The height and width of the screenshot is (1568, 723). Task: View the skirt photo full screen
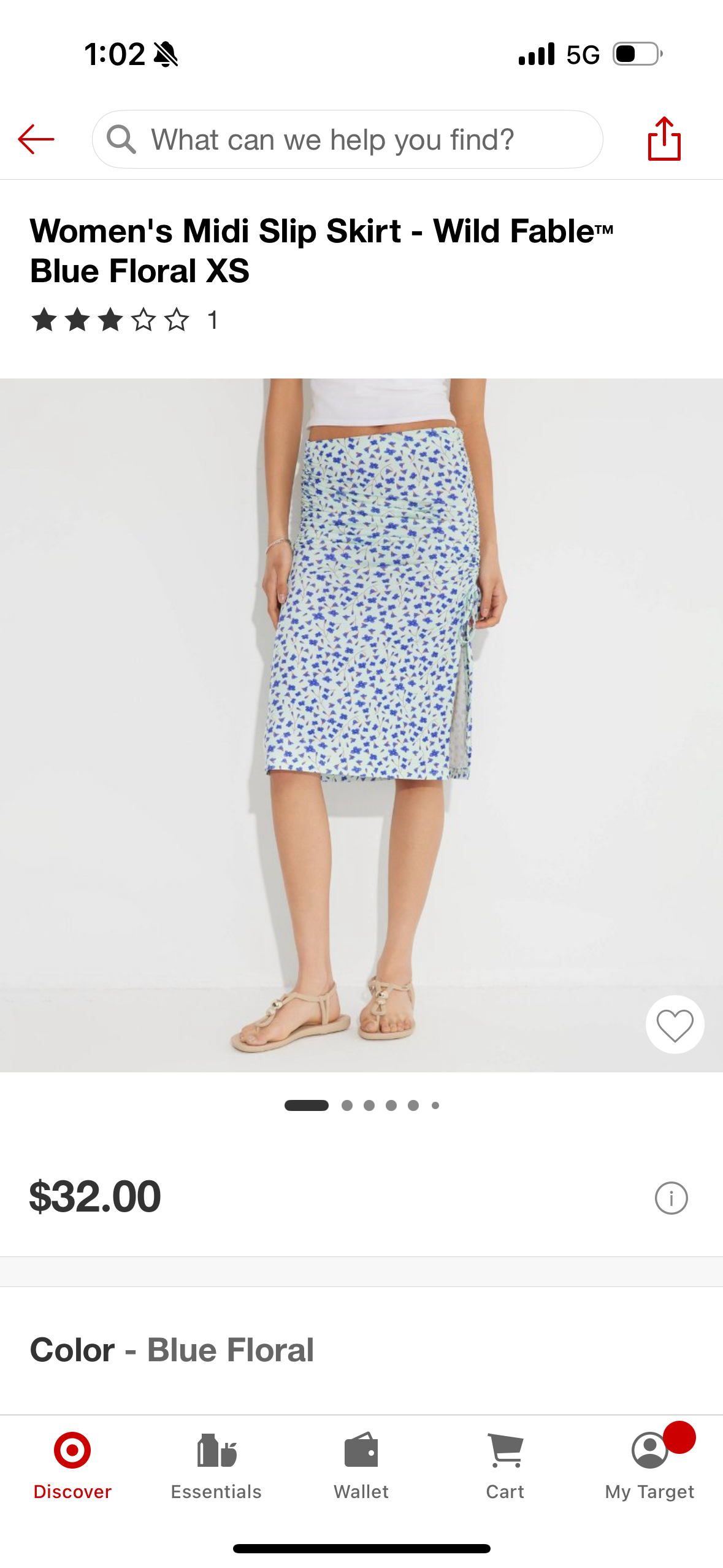click(361, 724)
